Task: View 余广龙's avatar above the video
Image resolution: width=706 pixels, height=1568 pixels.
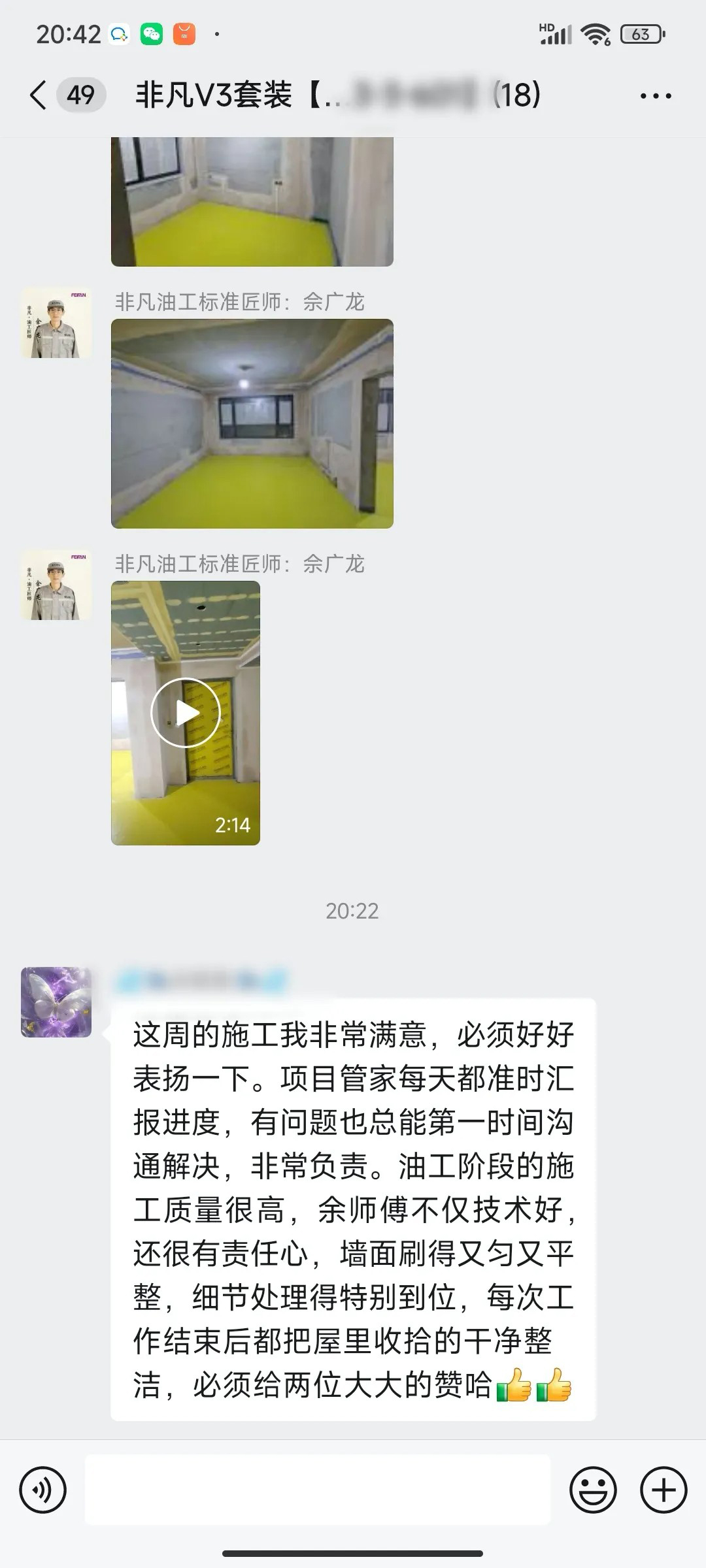Action: pyautogui.click(x=56, y=585)
